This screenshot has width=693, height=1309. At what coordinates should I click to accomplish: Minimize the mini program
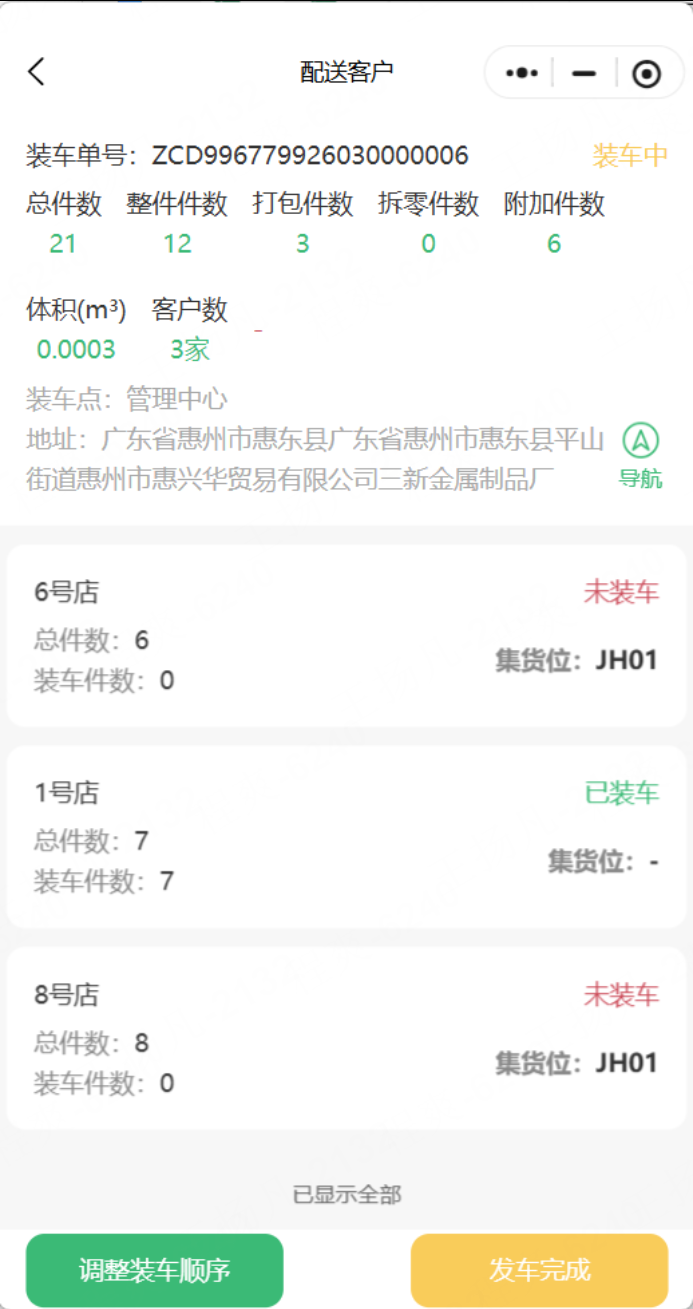click(x=584, y=73)
